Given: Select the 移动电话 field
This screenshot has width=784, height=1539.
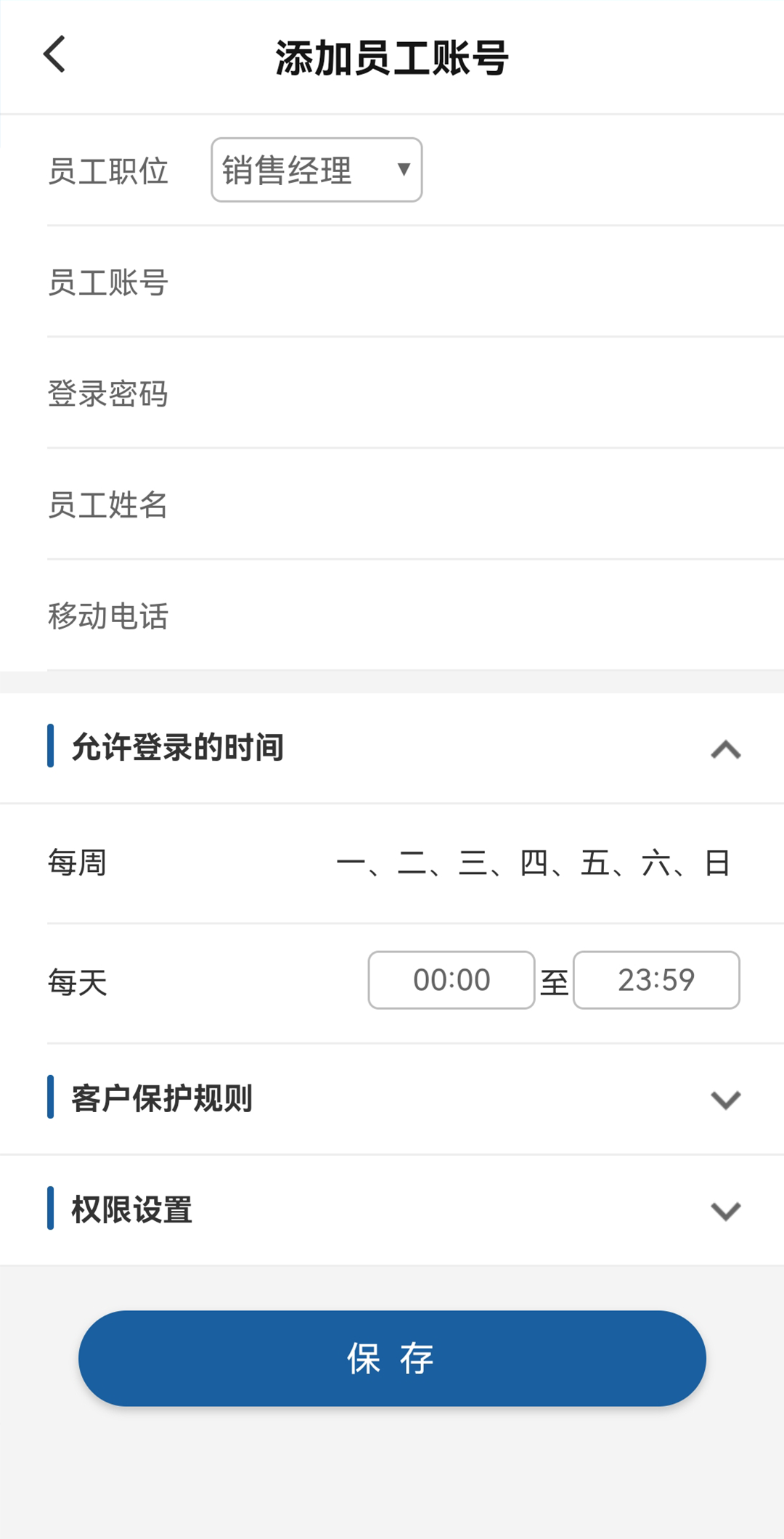Looking at the screenshot, I should [415, 615].
